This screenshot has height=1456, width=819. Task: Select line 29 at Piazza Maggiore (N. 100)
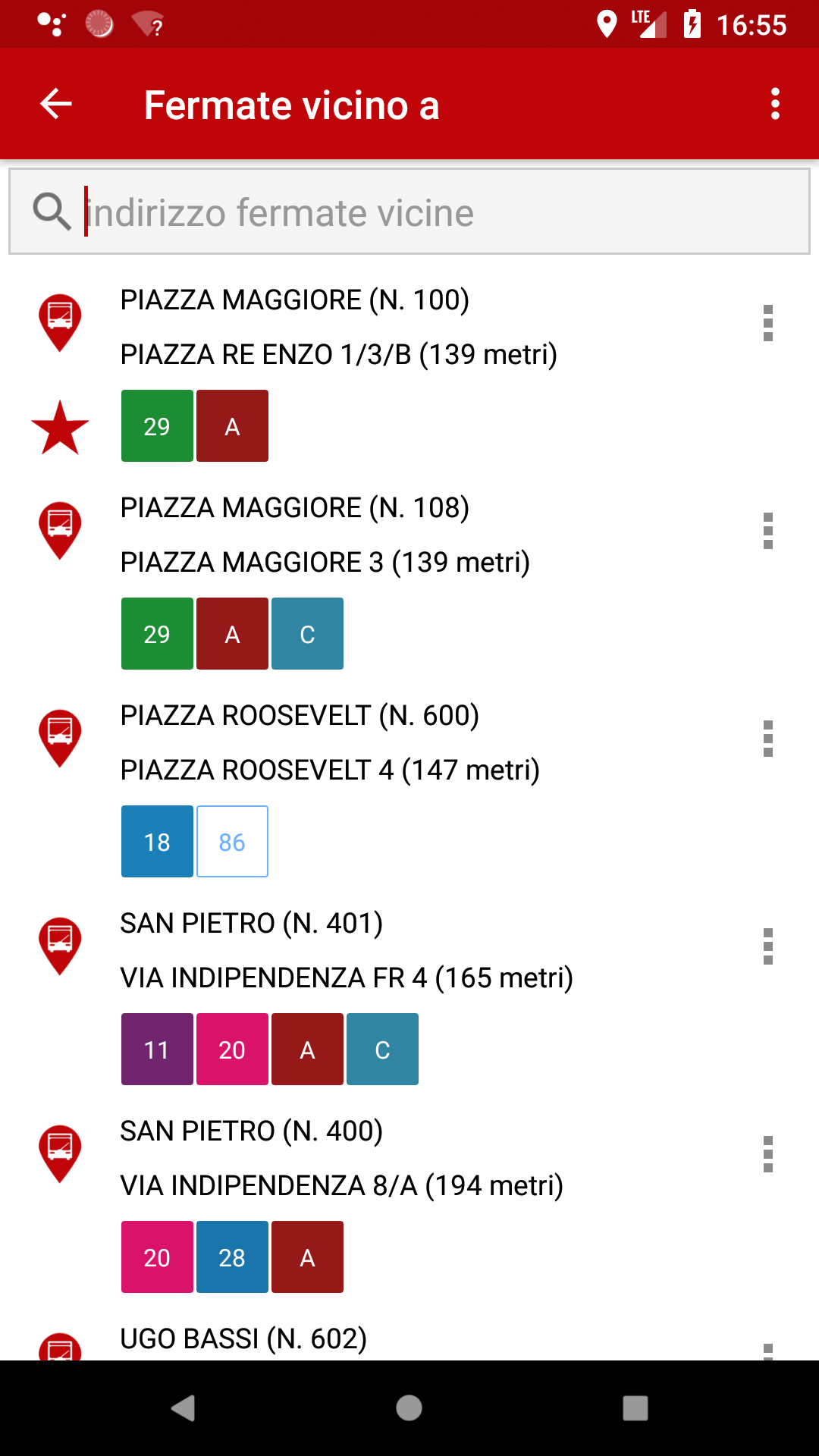tap(157, 426)
